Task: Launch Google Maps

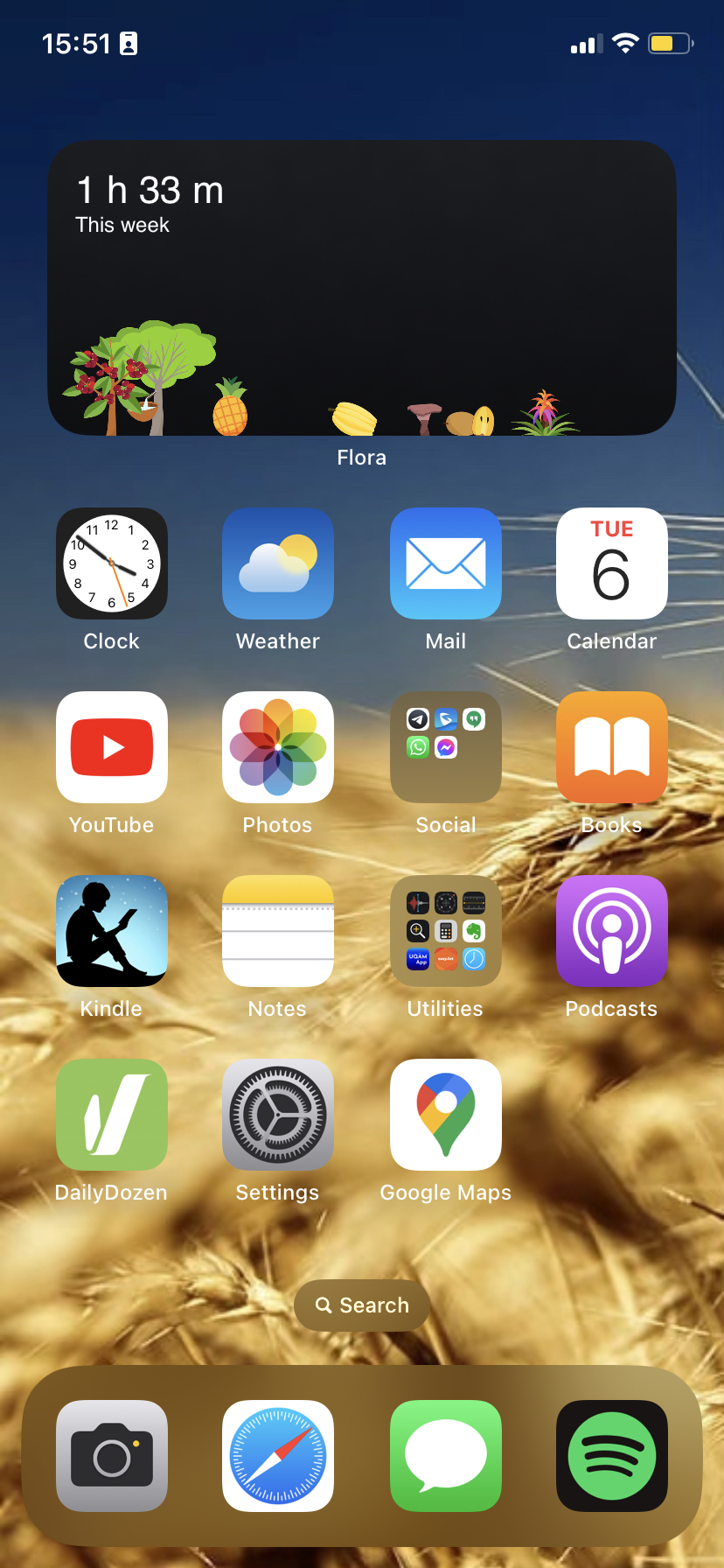Action: (446, 1115)
